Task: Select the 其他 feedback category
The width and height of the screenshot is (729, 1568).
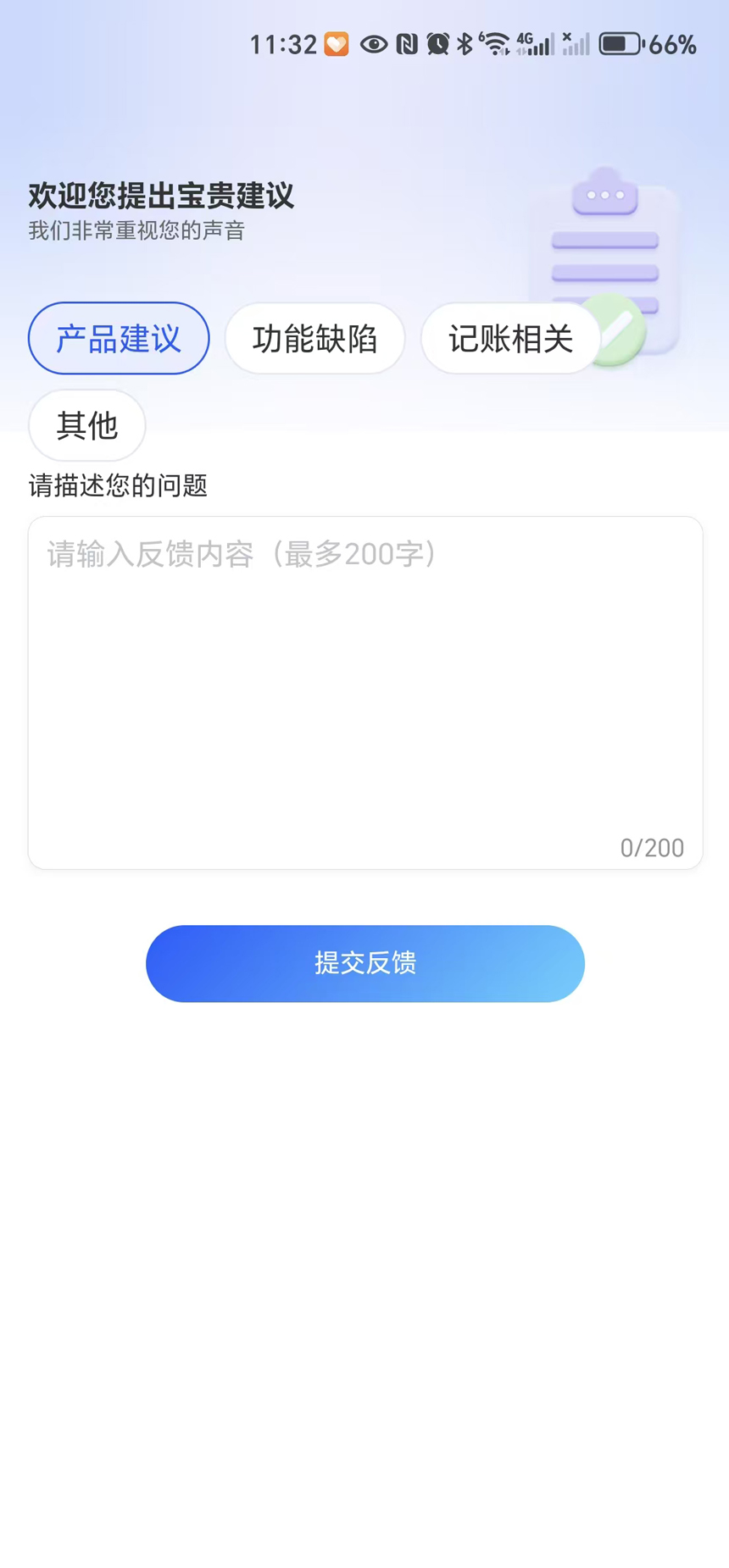Action: [86, 426]
